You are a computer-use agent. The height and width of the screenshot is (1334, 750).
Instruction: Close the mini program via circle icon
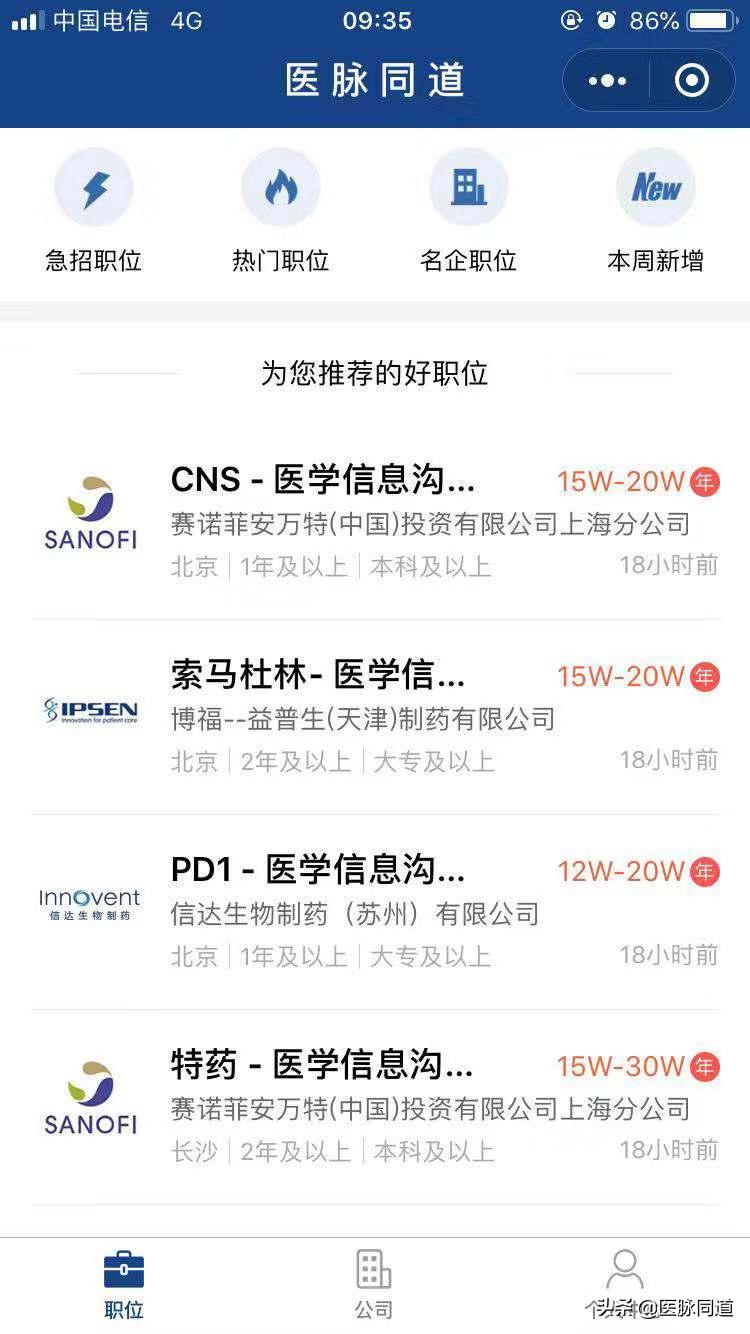pyautogui.click(x=692, y=81)
